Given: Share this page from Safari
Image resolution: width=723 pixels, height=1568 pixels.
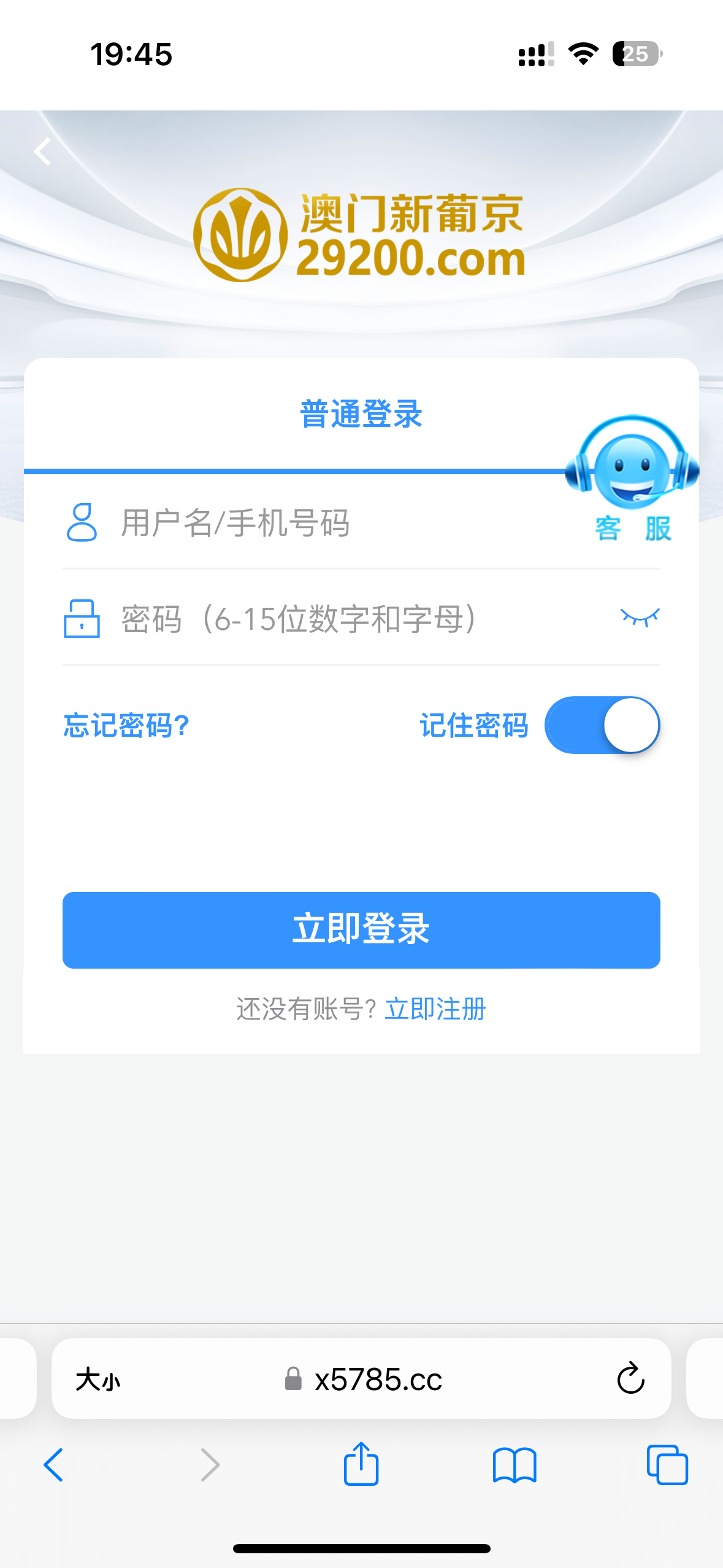Looking at the screenshot, I should tap(361, 1464).
